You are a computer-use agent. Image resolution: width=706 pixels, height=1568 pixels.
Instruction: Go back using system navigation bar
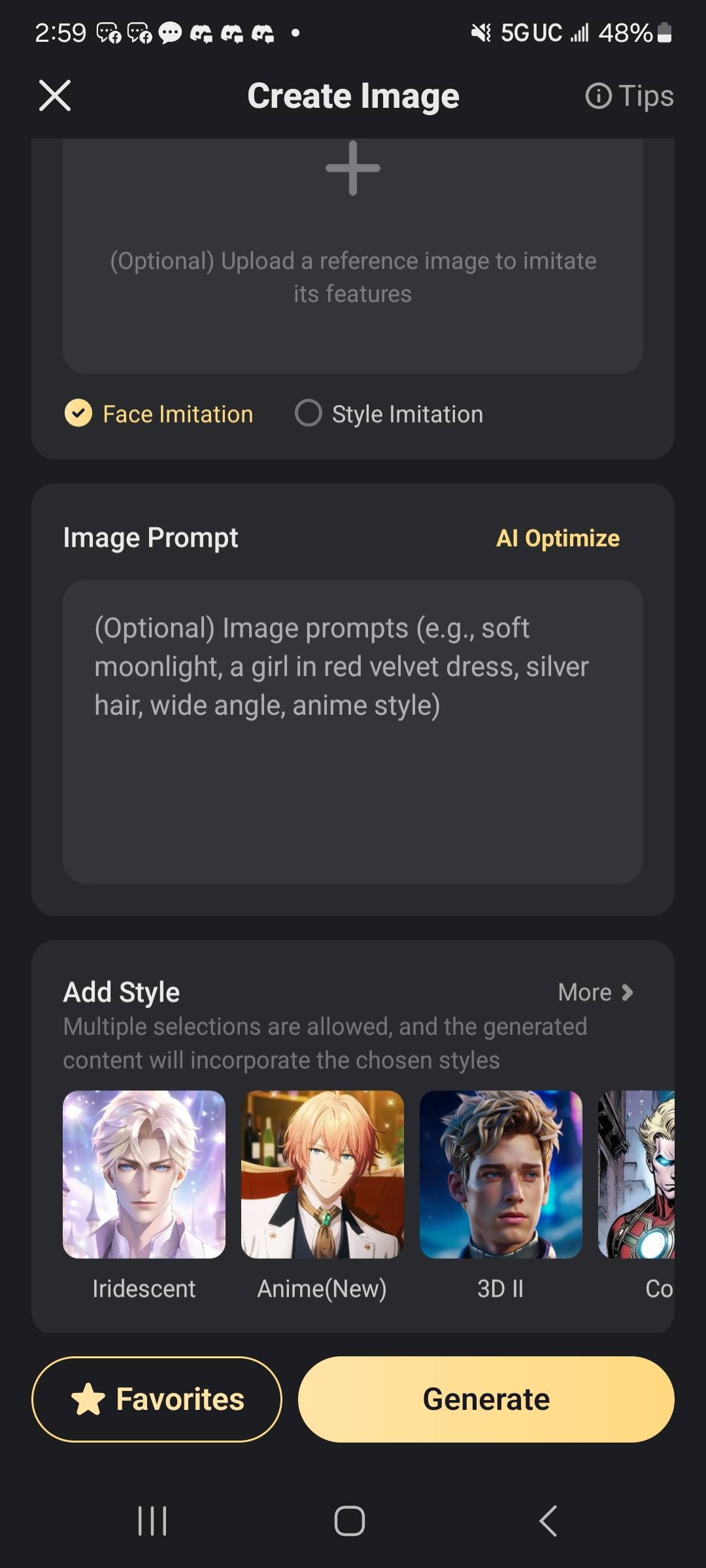(x=548, y=1520)
